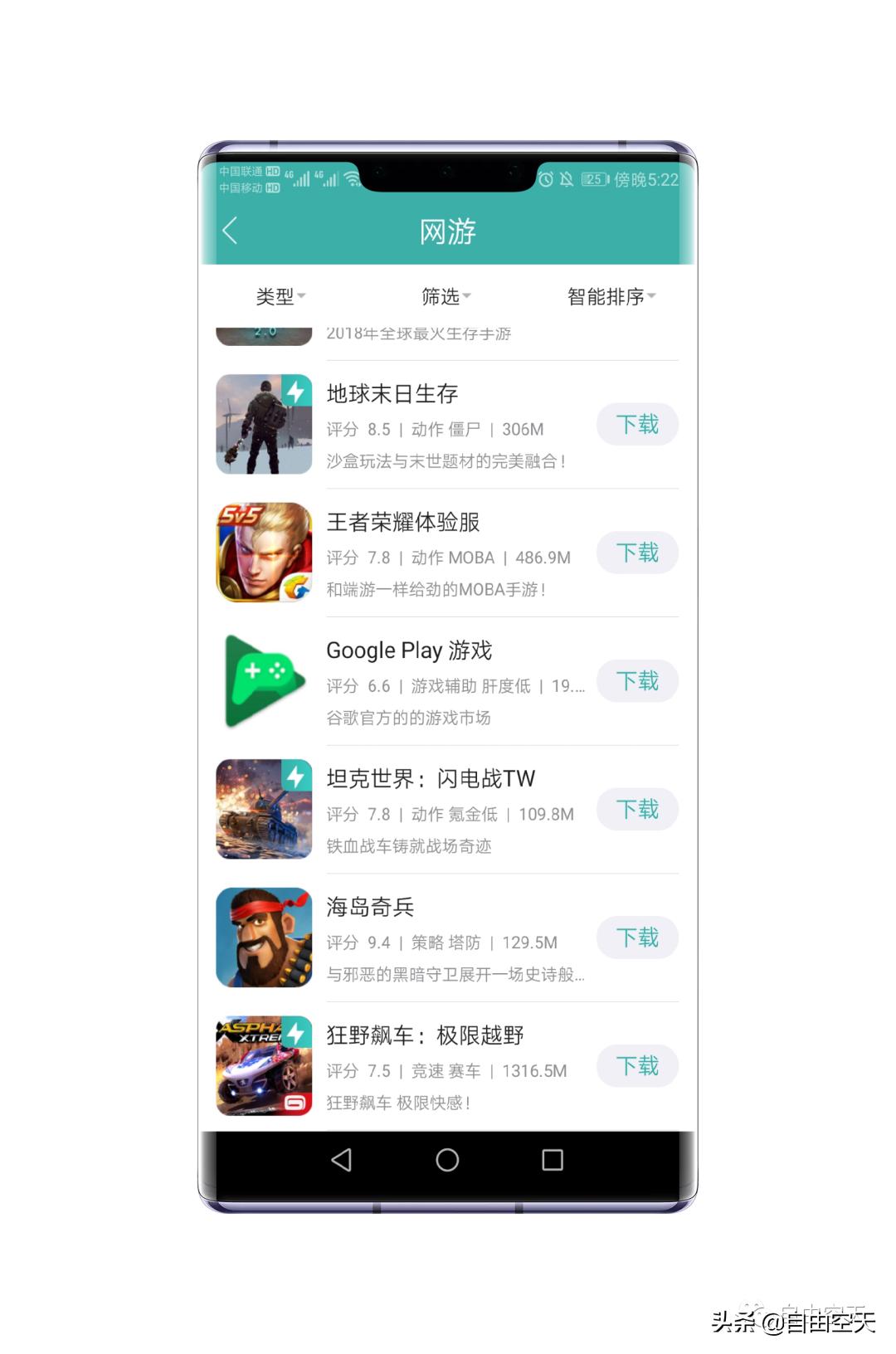View the 王者荣耀体验服 game page

pos(403,523)
